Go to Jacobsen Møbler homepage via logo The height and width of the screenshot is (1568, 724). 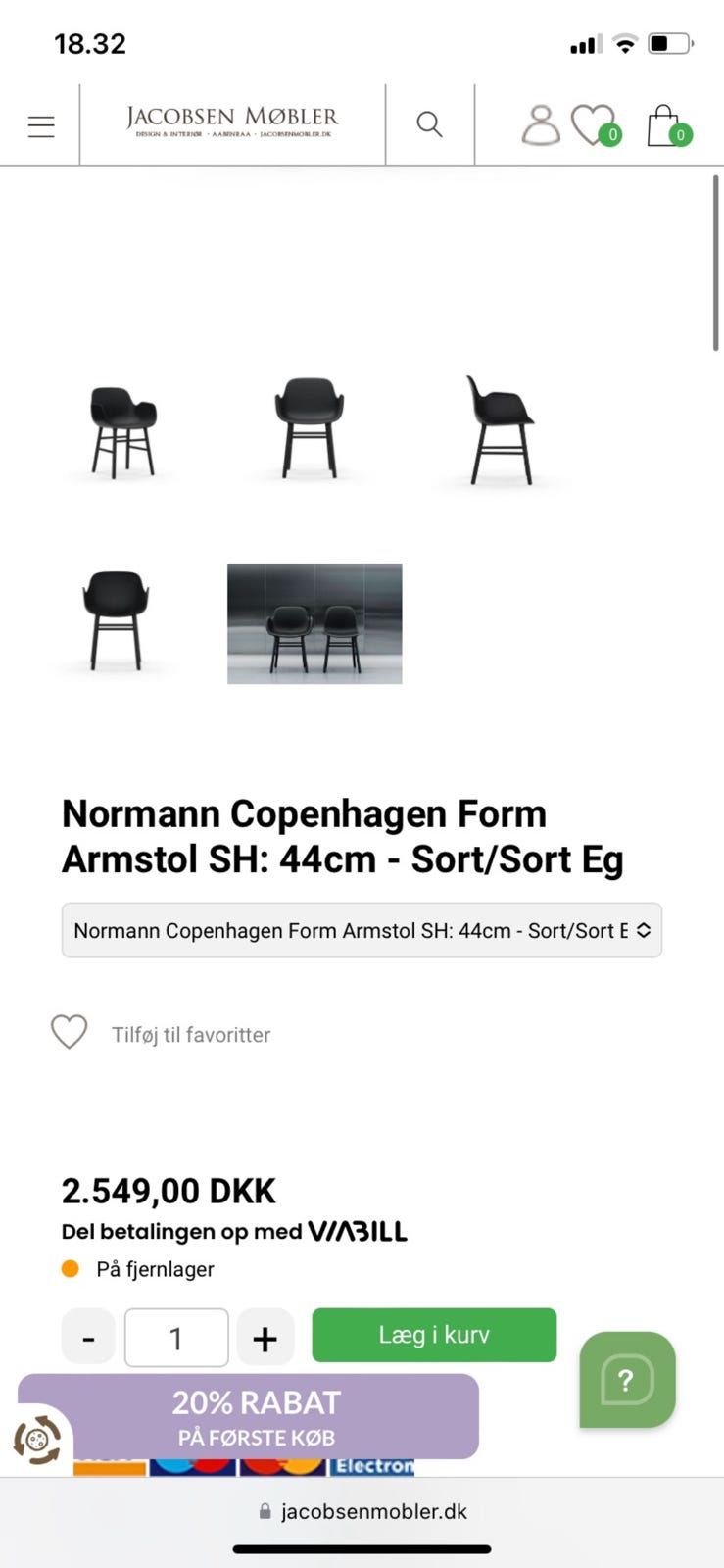pos(232,122)
